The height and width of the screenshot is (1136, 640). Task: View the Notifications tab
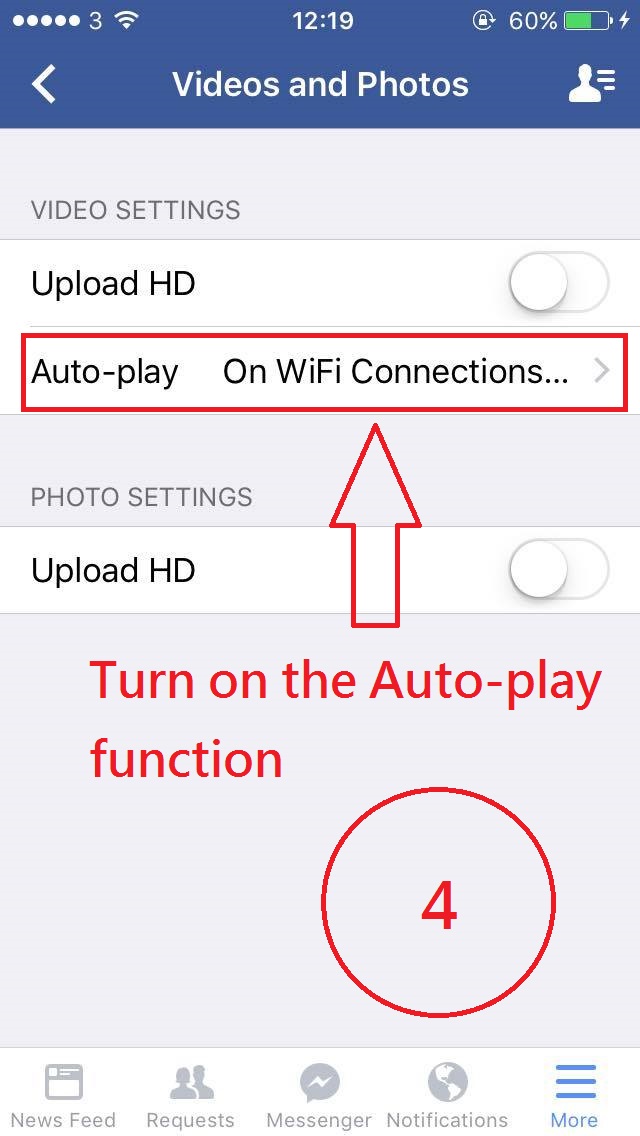pyautogui.click(x=447, y=1094)
